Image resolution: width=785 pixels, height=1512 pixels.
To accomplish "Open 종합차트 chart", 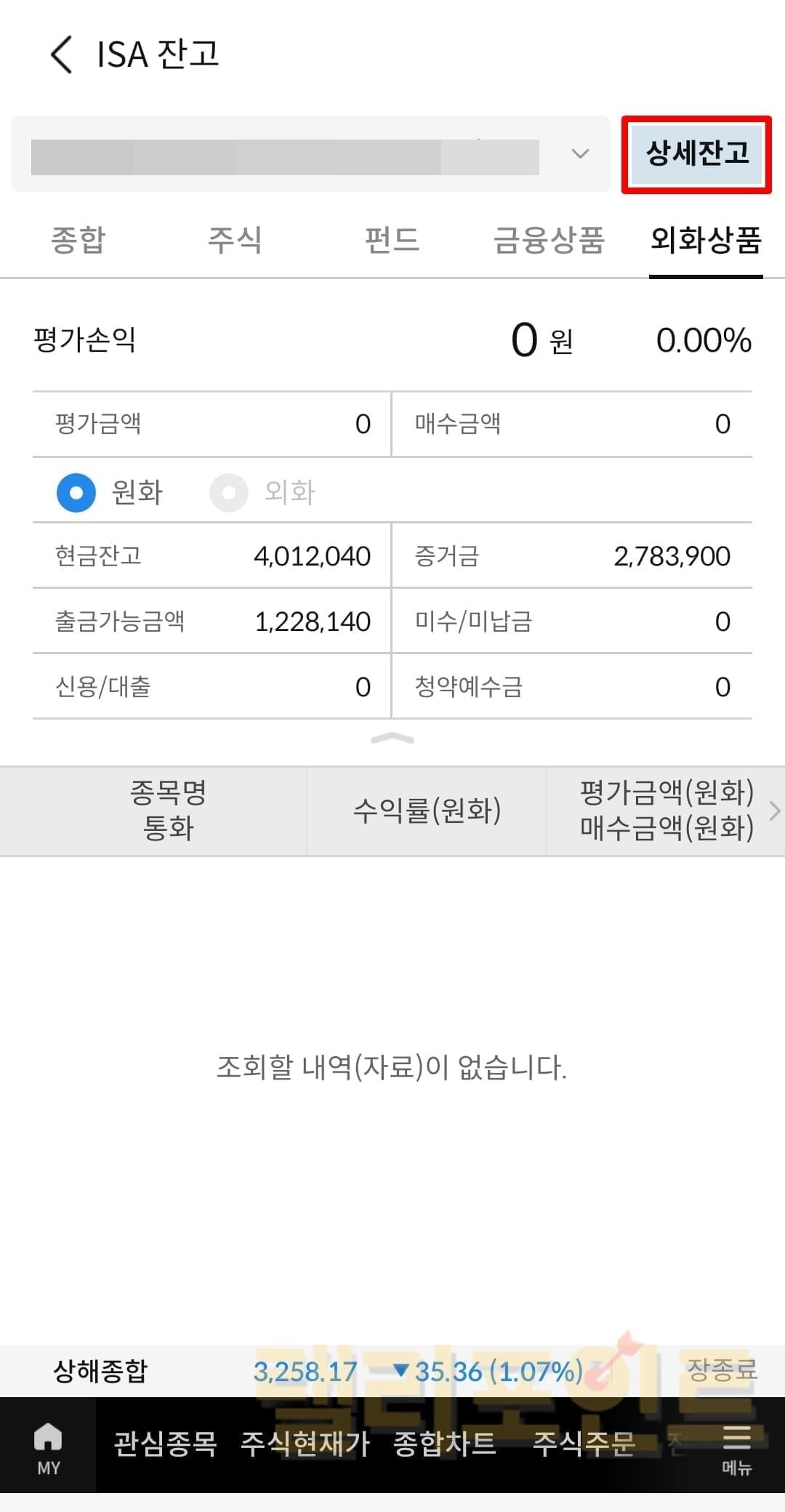I will click(444, 1444).
